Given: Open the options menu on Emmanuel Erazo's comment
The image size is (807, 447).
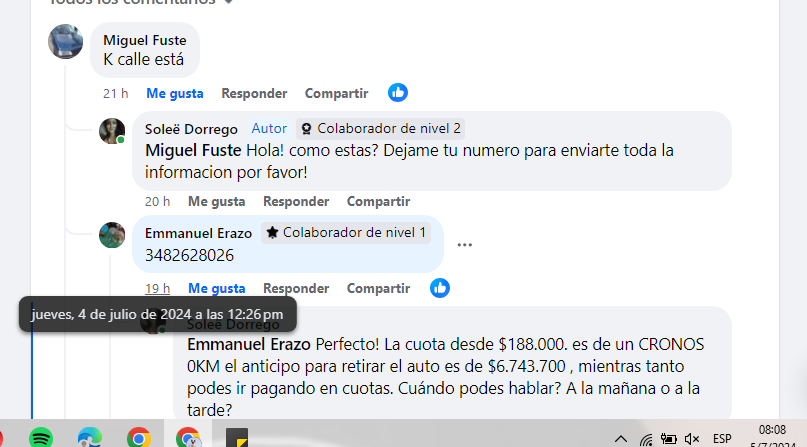Looking at the screenshot, I should click(x=464, y=245).
